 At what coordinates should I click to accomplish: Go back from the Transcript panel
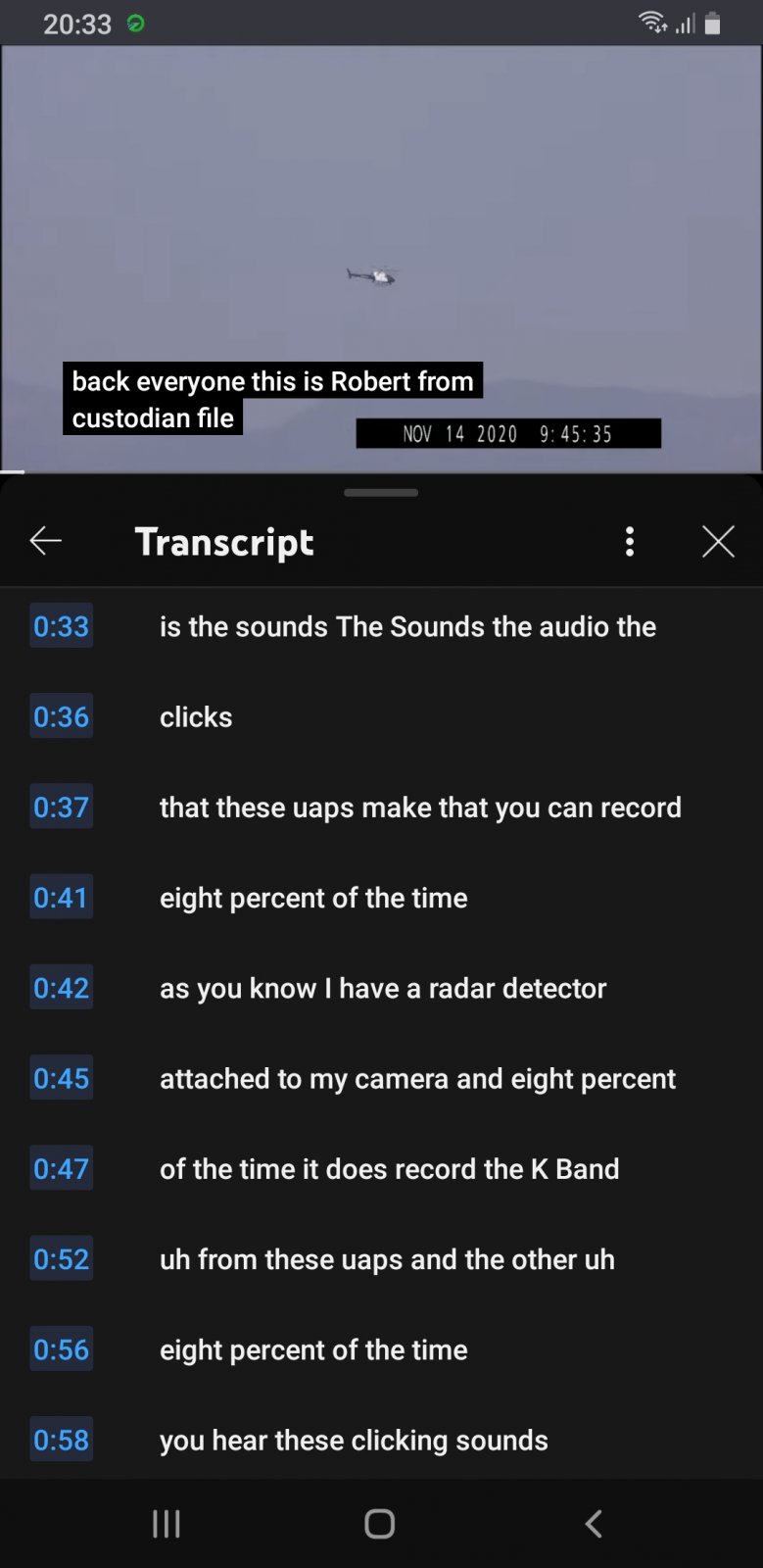point(46,541)
